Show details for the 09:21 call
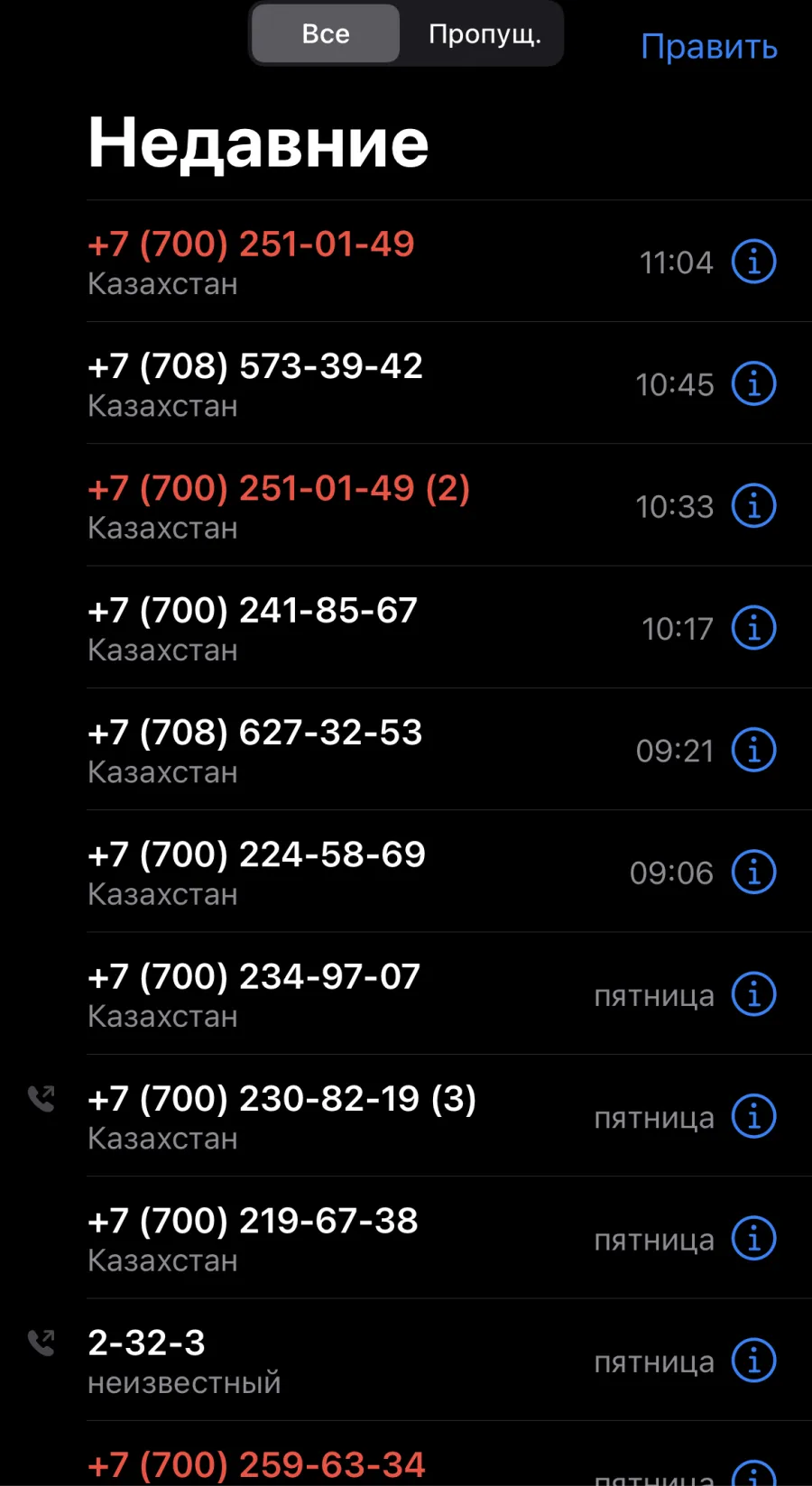This screenshot has height=1486, width=812. [753, 751]
